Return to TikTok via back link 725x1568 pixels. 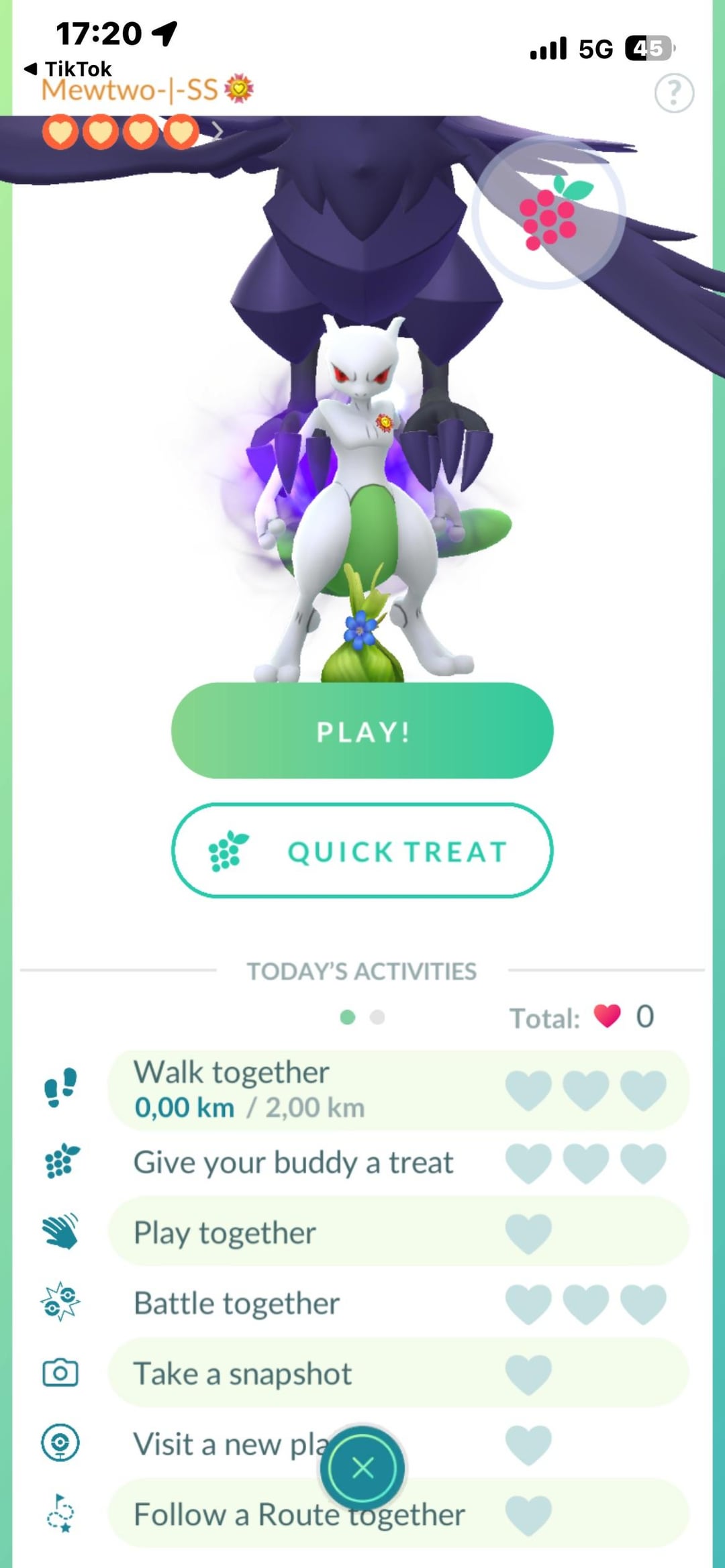tap(68, 68)
